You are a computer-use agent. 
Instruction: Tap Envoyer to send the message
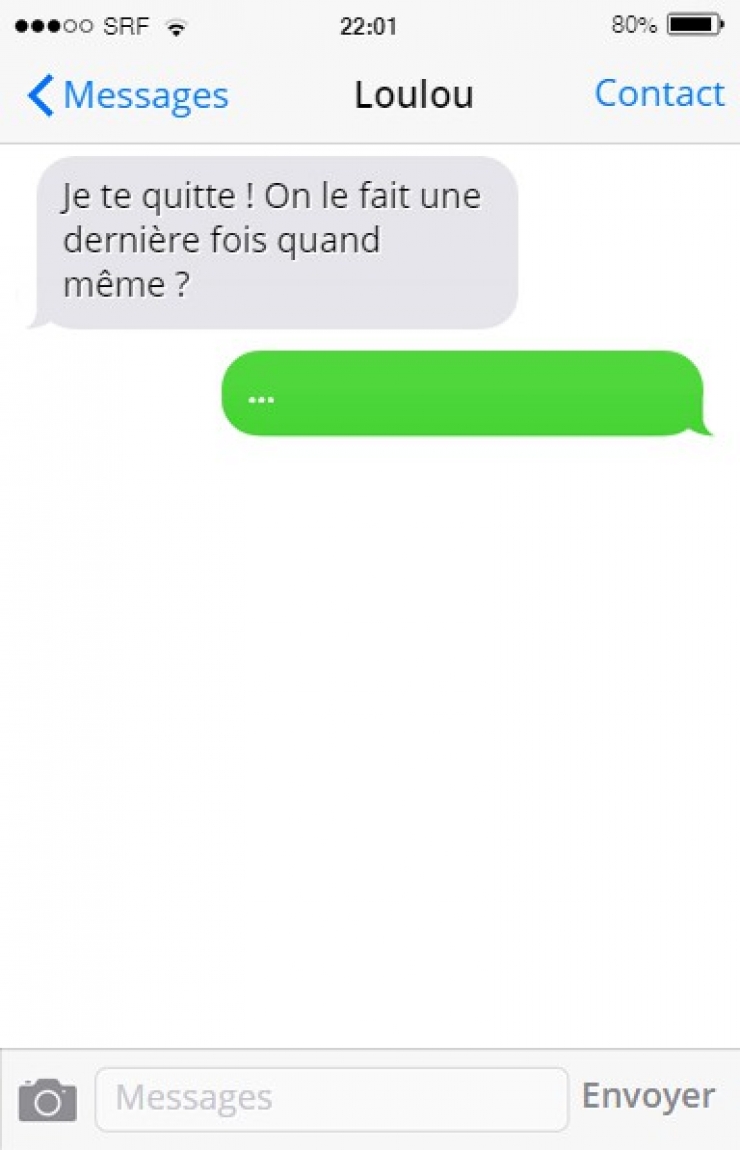click(x=648, y=1095)
